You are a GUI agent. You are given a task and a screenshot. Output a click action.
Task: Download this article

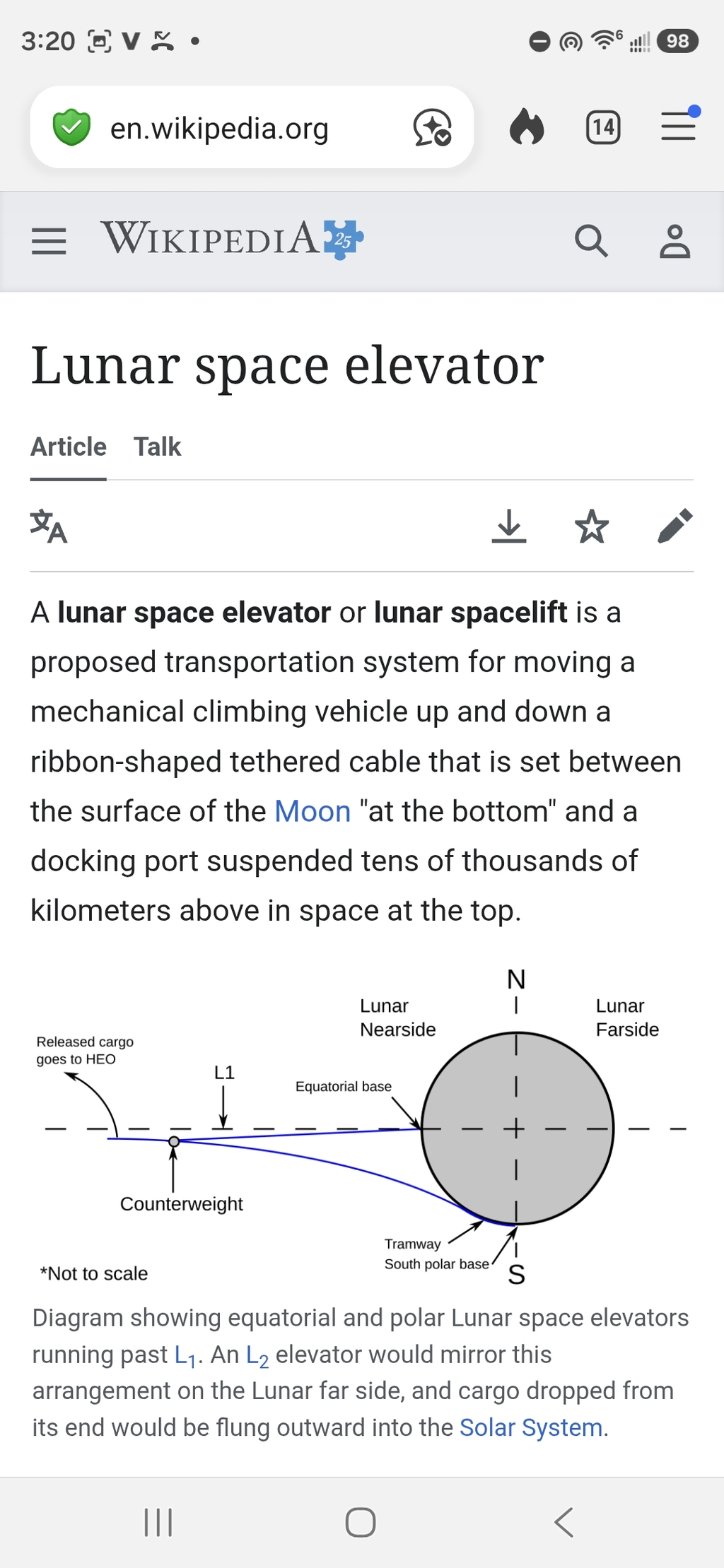(x=509, y=526)
